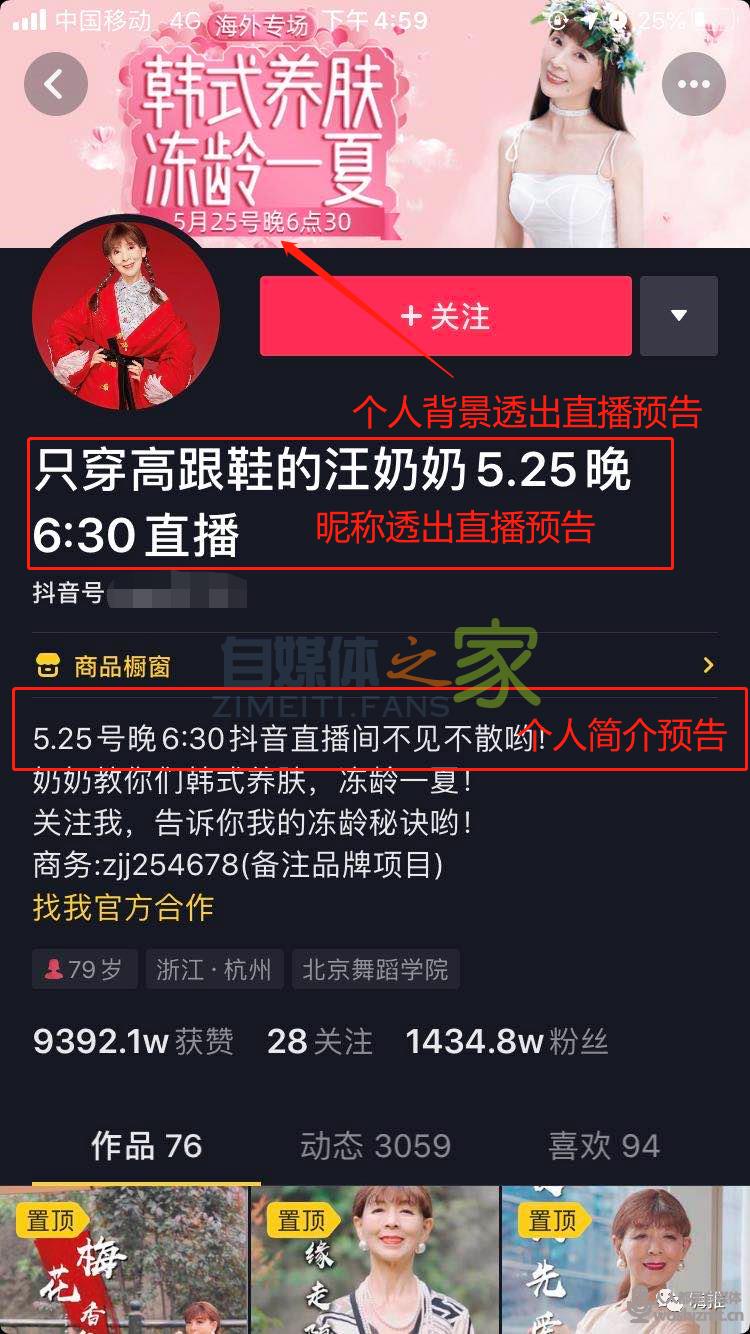The image size is (750, 1334).
Task: Follow this account with 关注 button
Action: (x=445, y=316)
